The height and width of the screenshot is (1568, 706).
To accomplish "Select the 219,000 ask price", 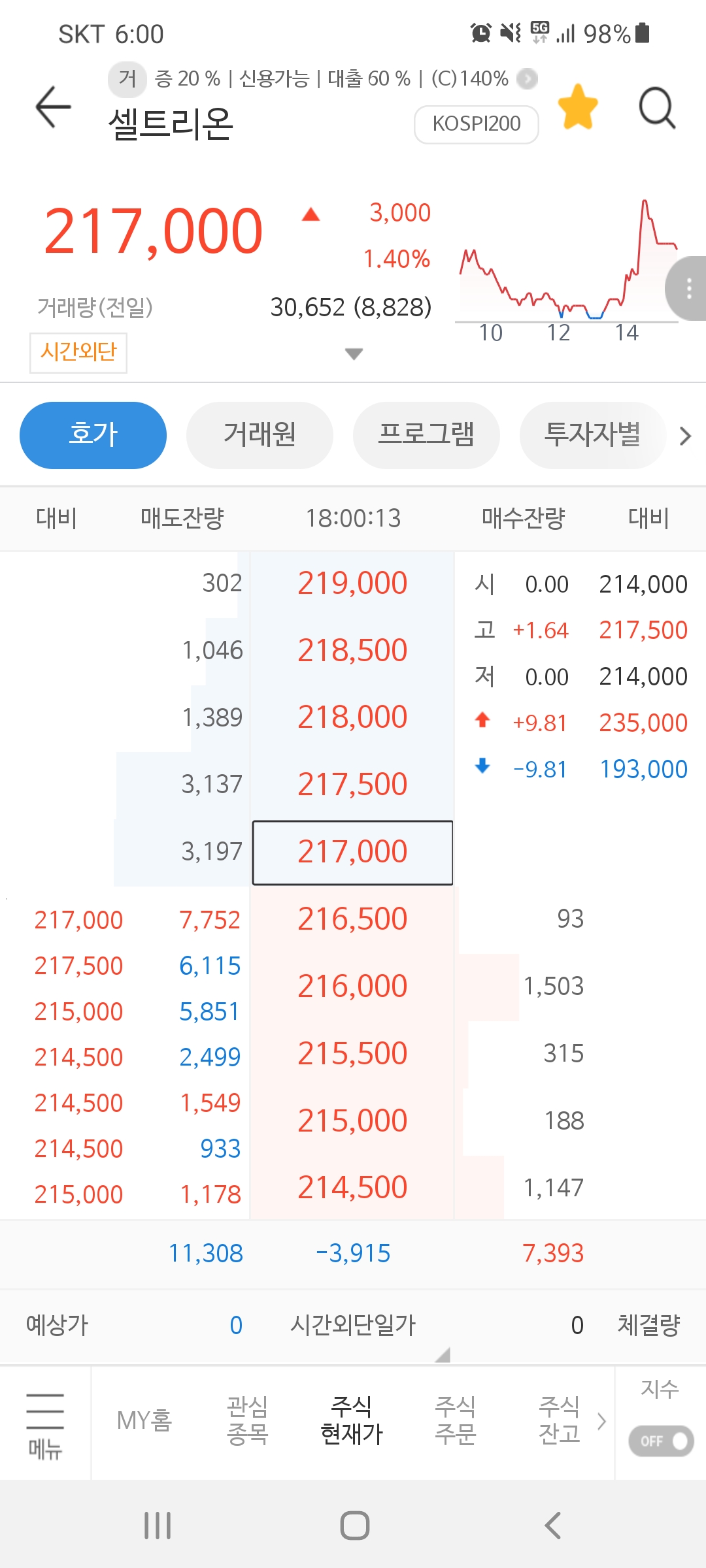I will coord(352,583).
